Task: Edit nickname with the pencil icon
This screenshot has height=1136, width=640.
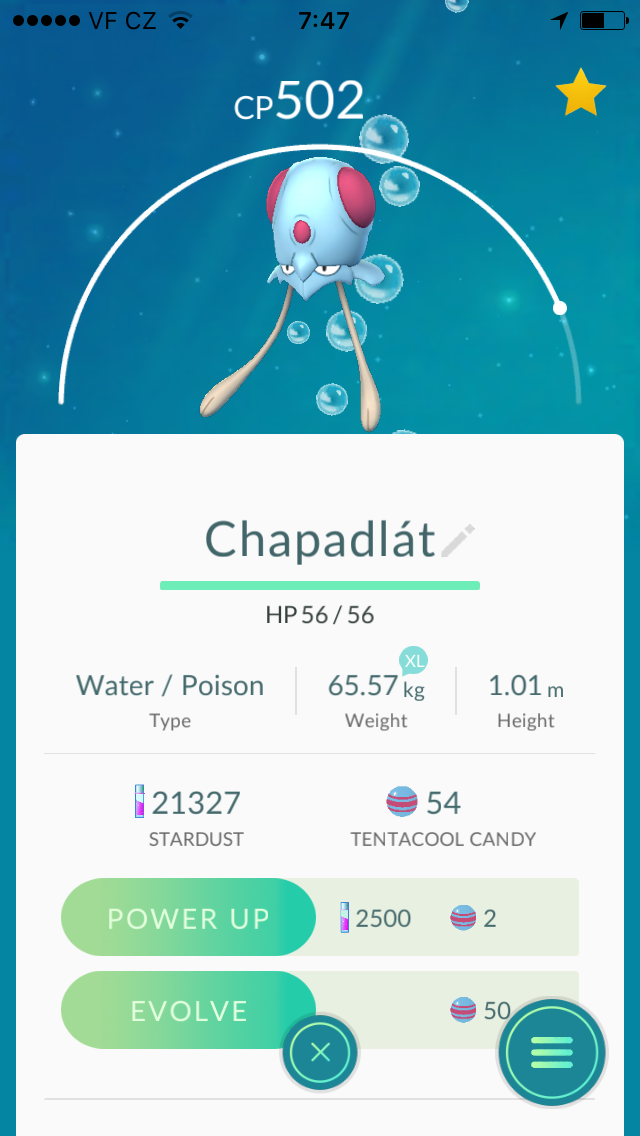Action: coord(458,541)
